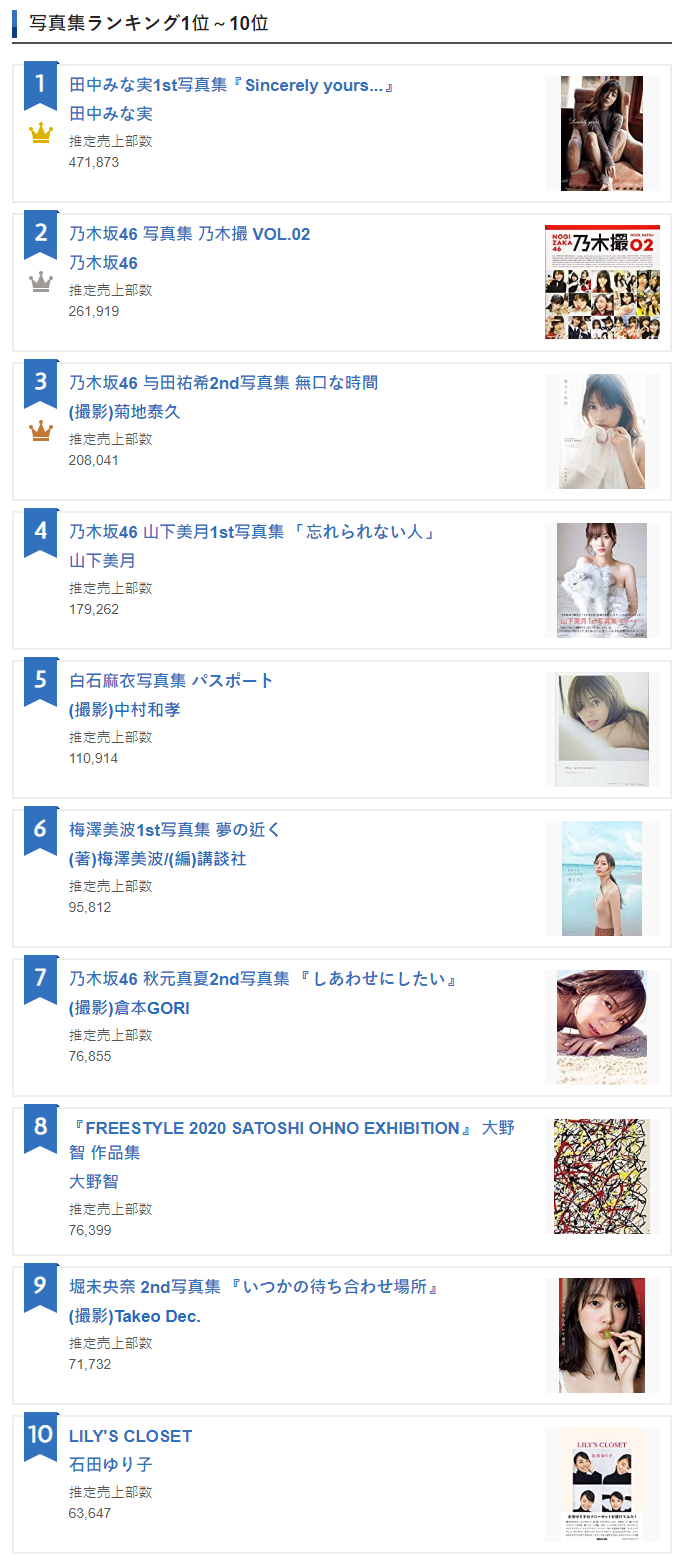
Task: Select photographer link 倉本GORI
Action: coord(129,1008)
